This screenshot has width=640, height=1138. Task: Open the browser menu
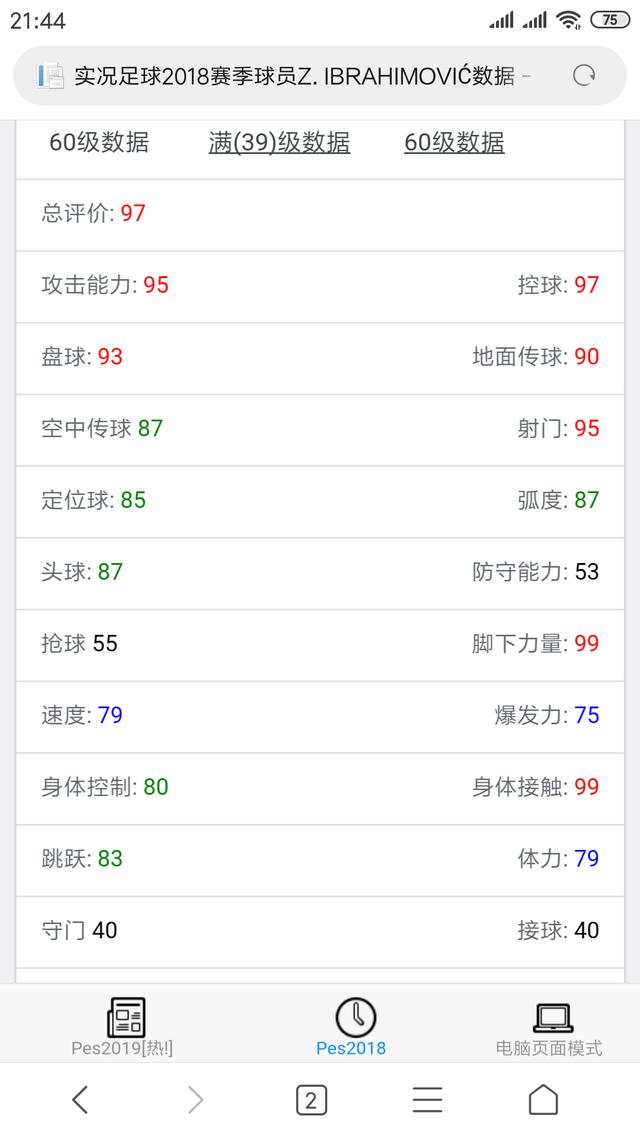point(427,1101)
